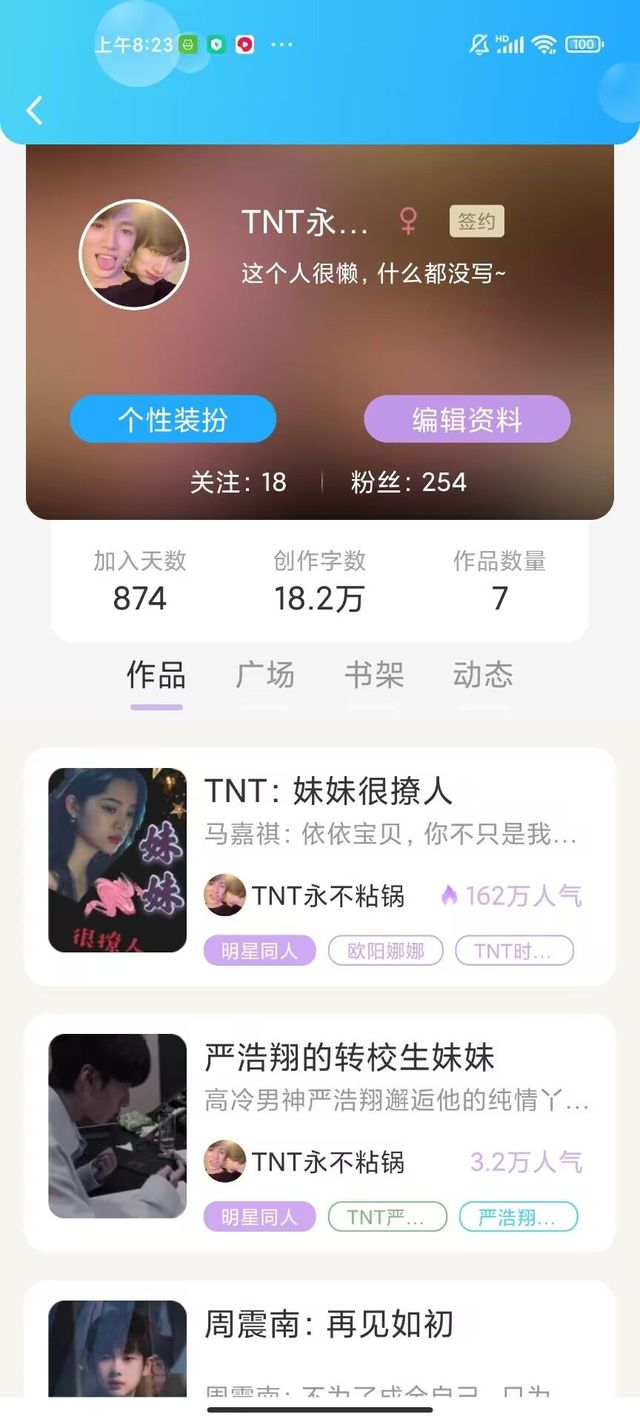Open the story TNT：妹妹很撩人
This screenshot has width=640, height=1422.
click(329, 791)
